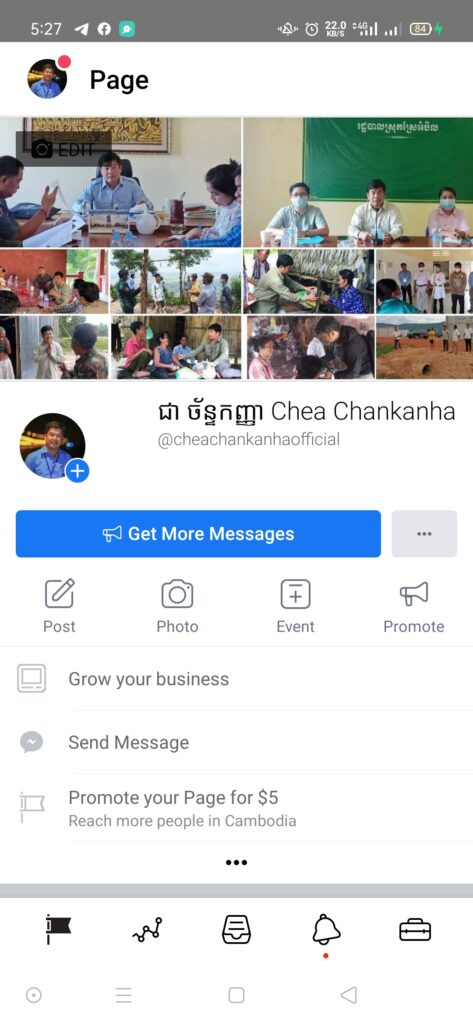Viewport: 473px width, 1024px height.
Task: Add a Photo to the page
Action: tap(177, 606)
